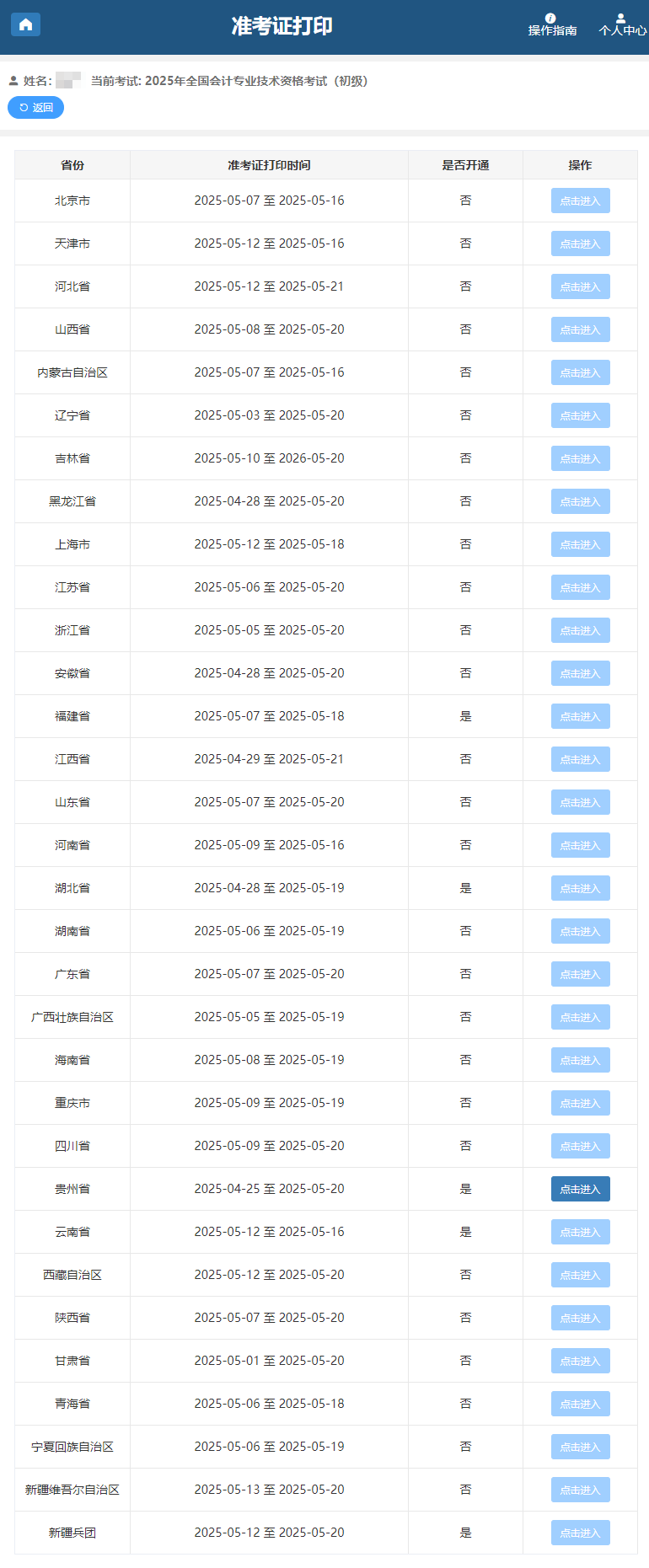Click the home icon in the top navigation bar

[x=25, y=24]
